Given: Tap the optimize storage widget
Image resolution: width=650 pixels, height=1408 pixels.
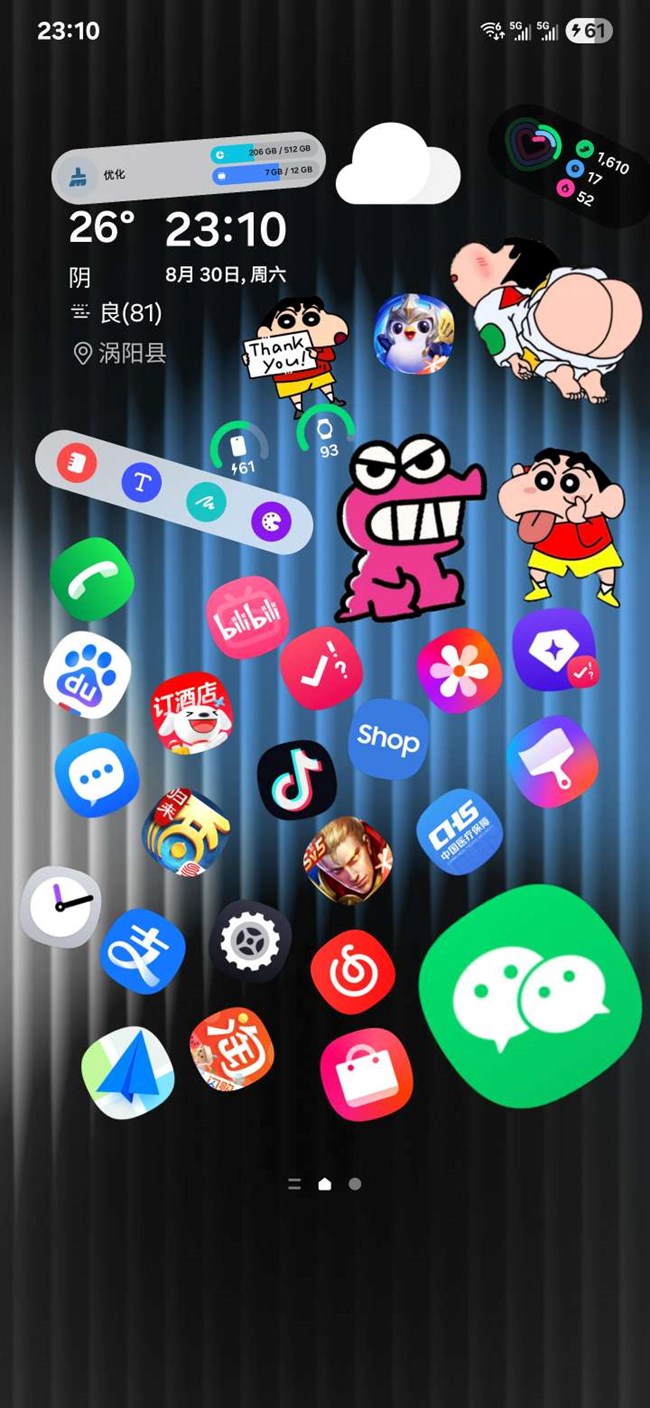Looking at the screenshot, I should coord(189,166).
